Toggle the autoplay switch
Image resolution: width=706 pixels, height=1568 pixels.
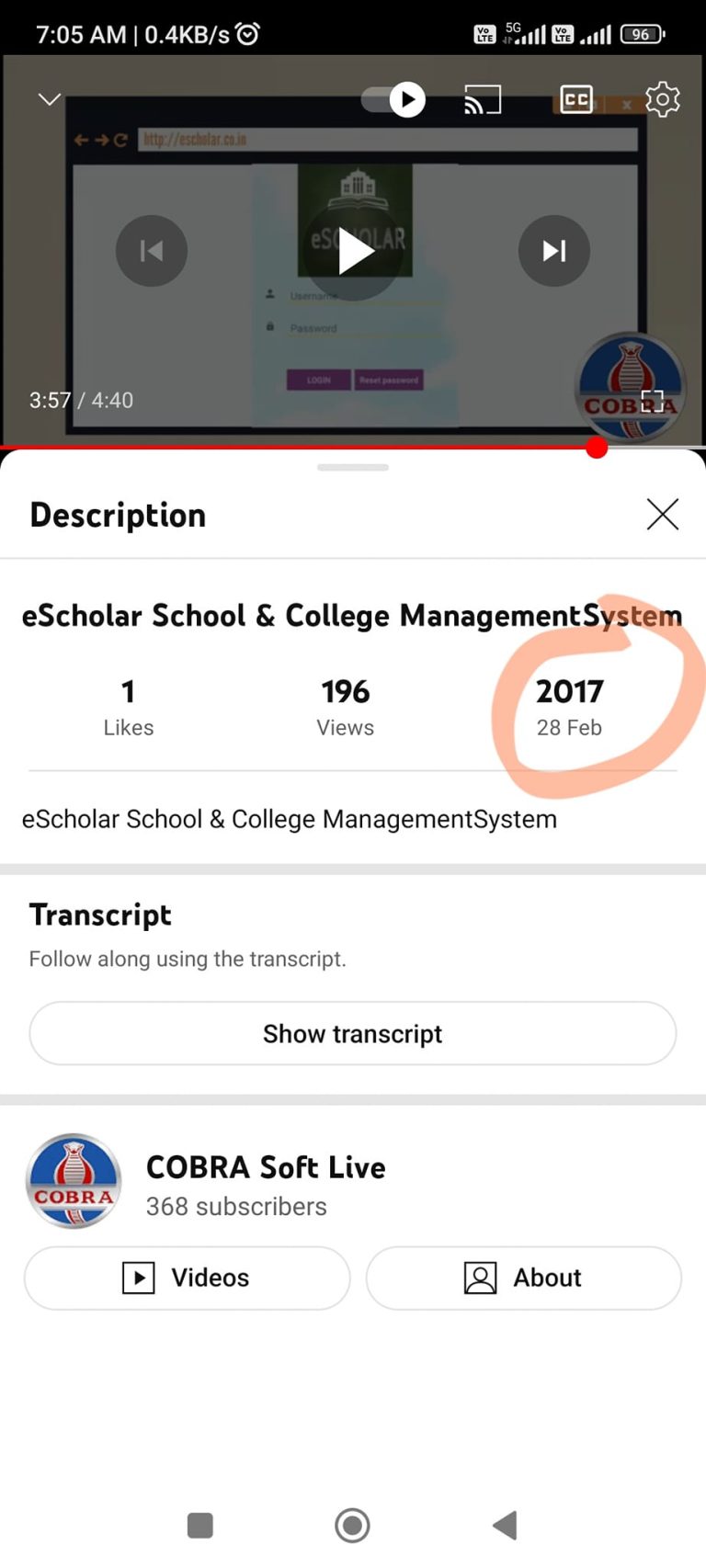(x=395, y=99)
